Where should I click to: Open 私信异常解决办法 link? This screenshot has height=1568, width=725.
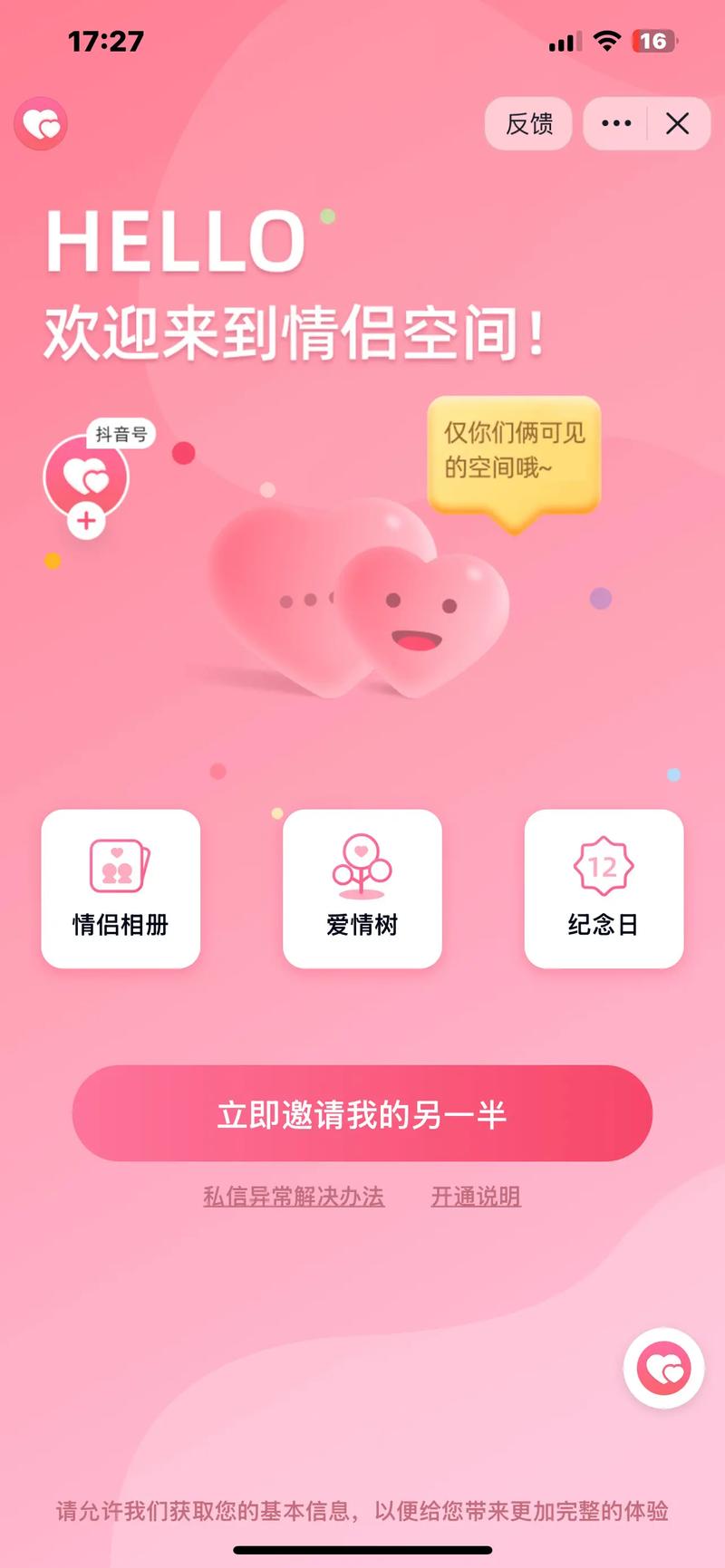pos(293,1196)
